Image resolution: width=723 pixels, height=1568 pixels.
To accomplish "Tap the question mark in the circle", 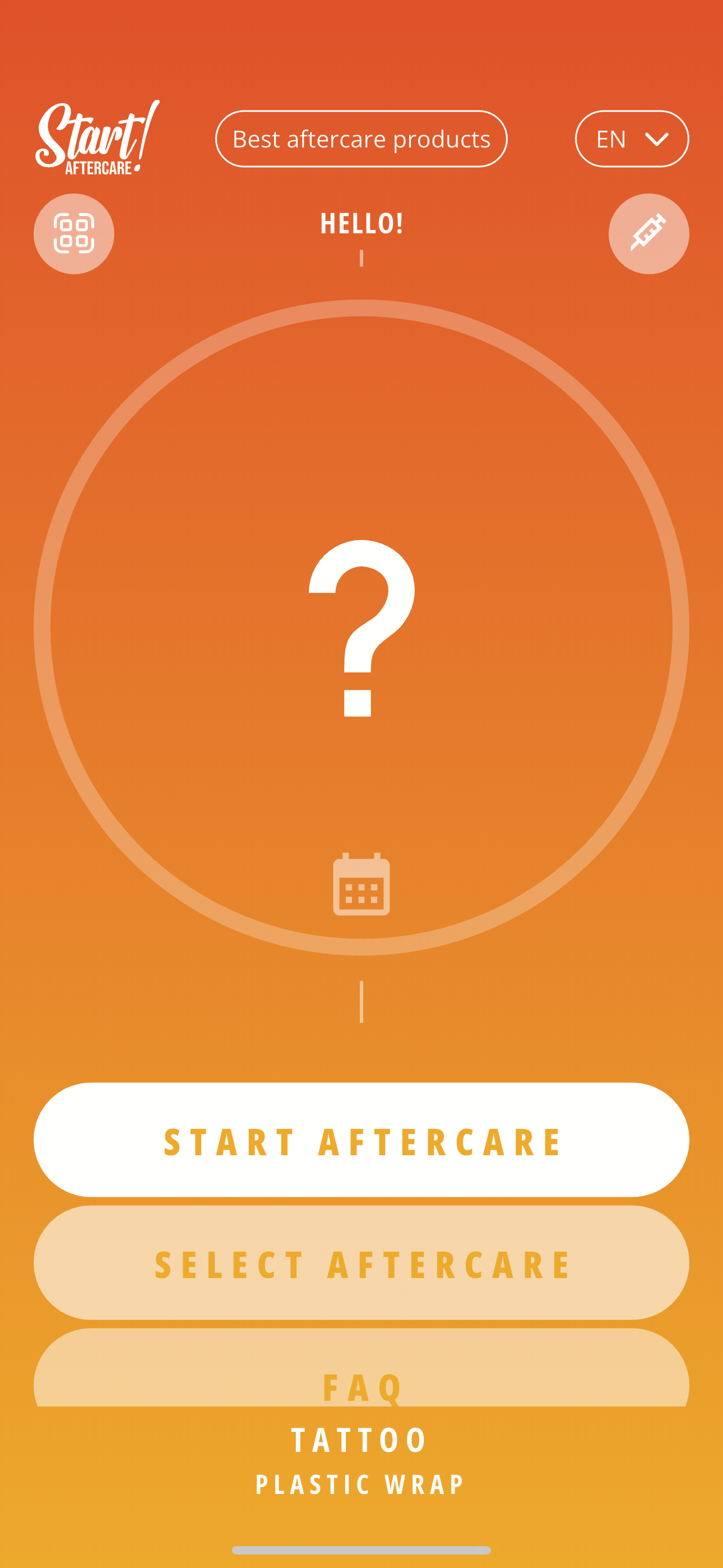I will point(361,627).
